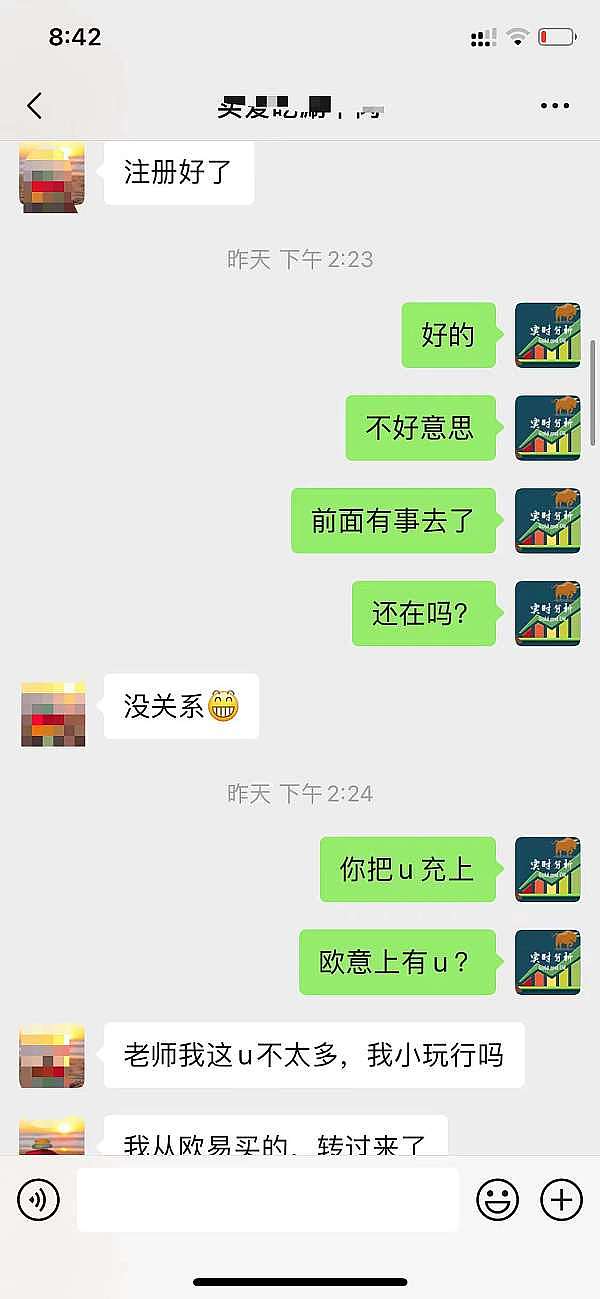Open avatar next to "欧意上有u?" bubble

(547, 962)
